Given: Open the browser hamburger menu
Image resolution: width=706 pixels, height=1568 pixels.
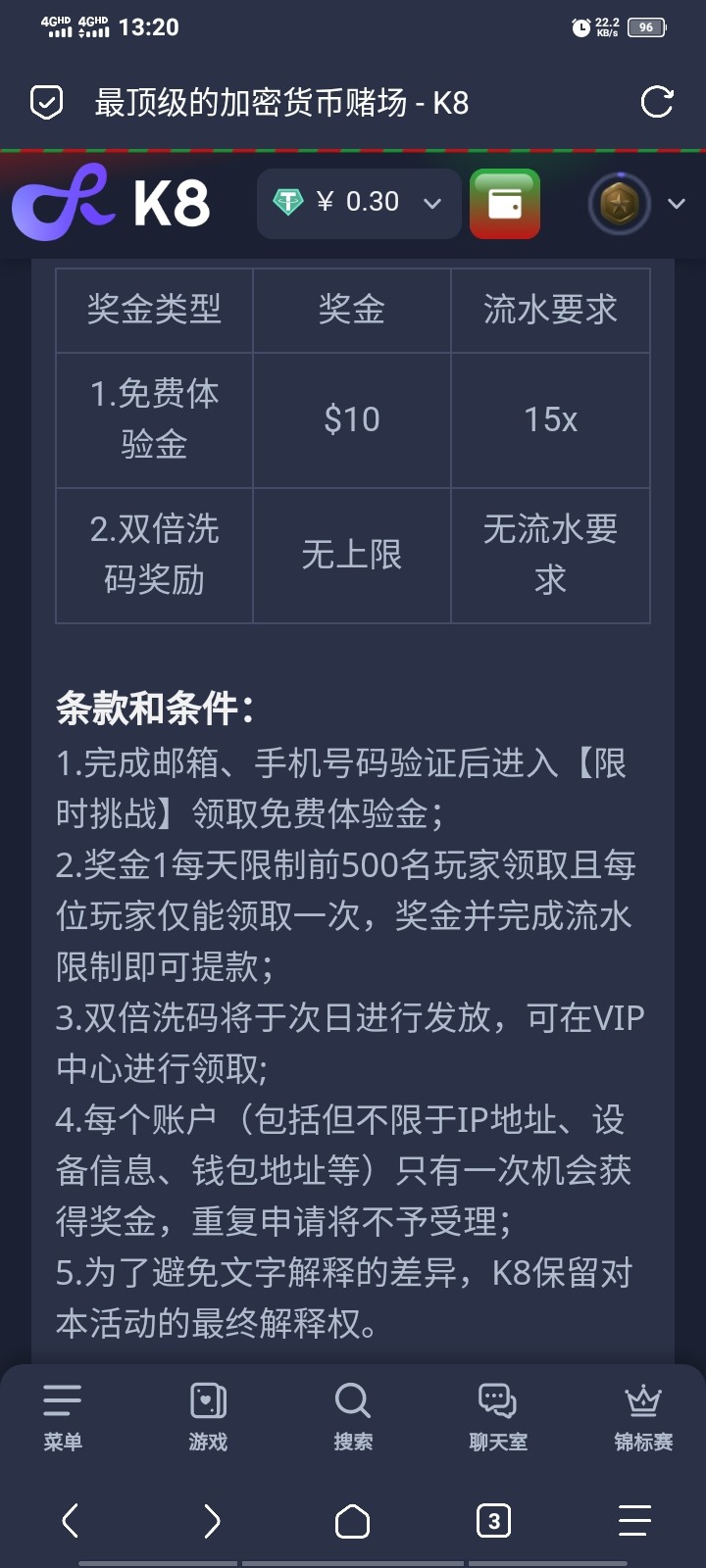Looking at the screenshot, I should (634, 1521).
